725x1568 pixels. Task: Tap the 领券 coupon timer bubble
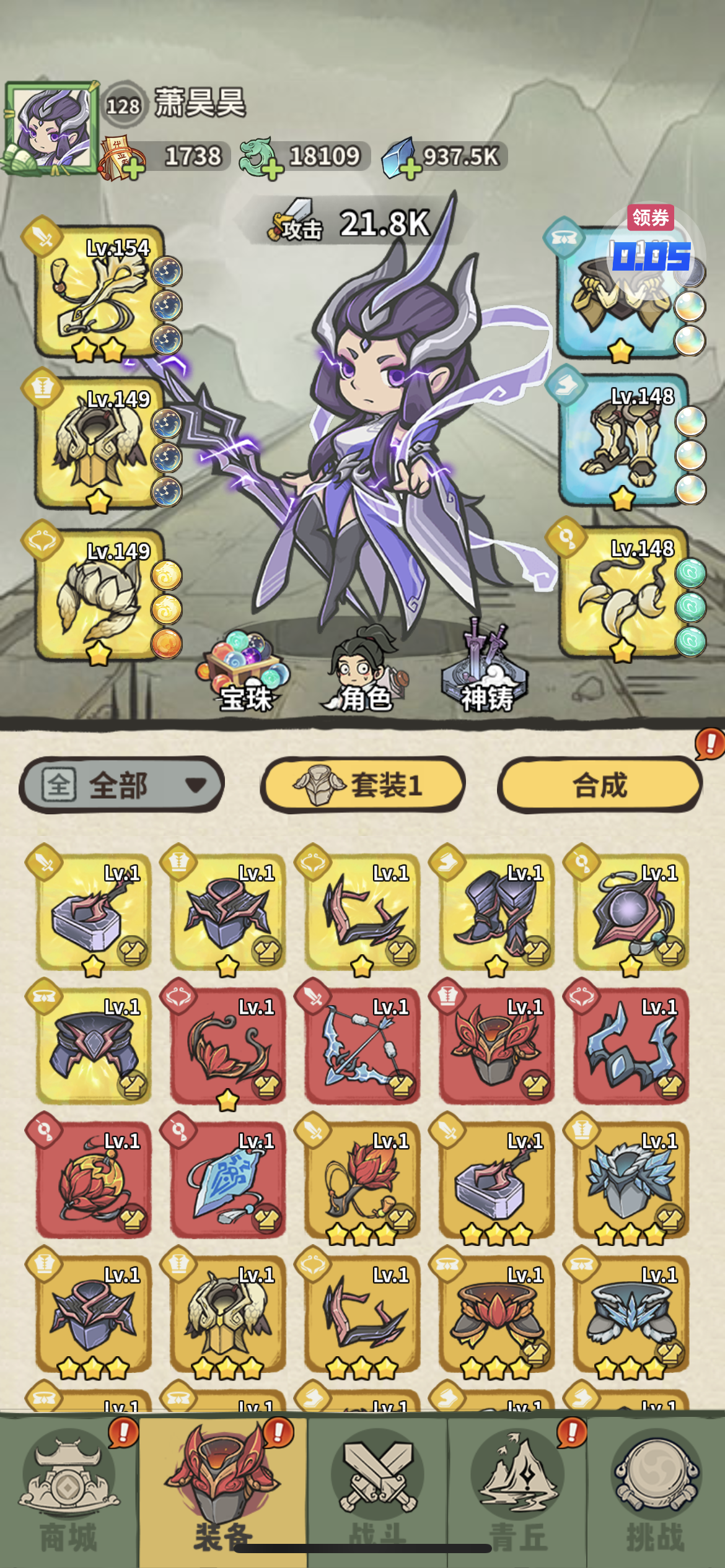651,249
